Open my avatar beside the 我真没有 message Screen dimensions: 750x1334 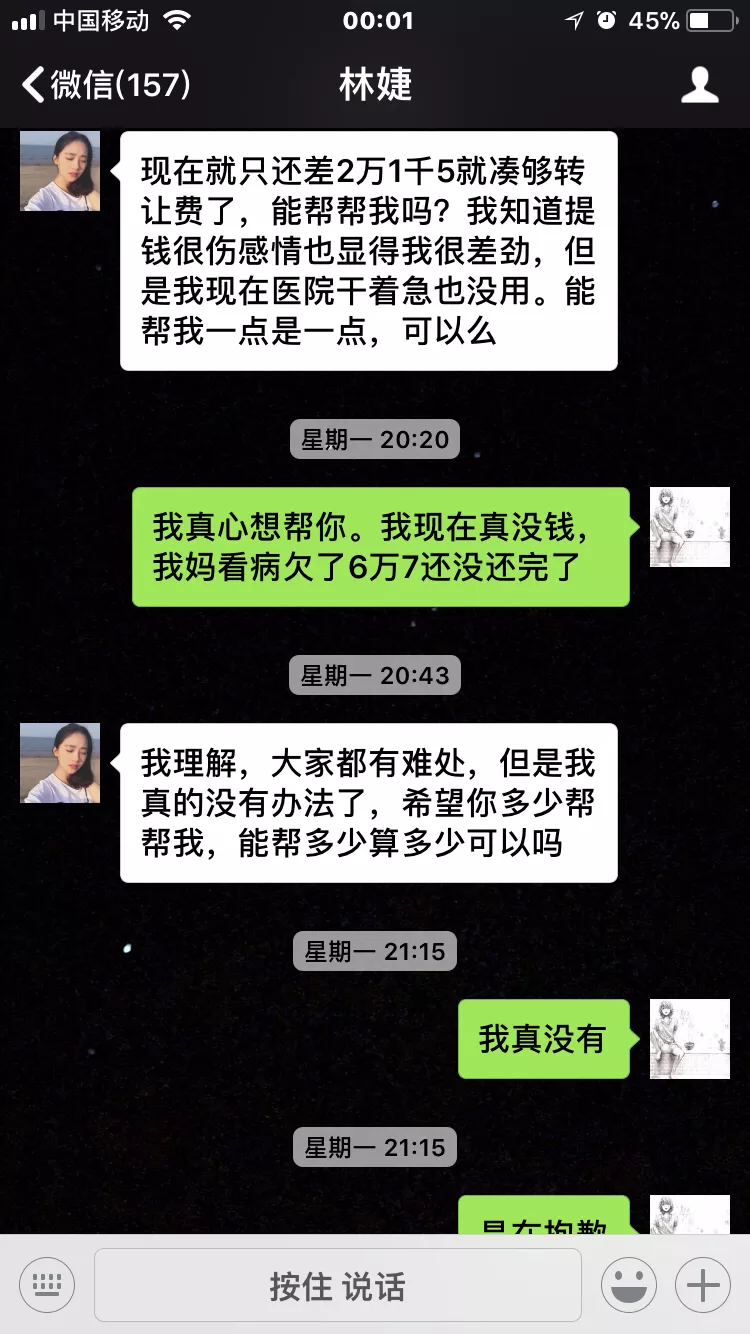click(690, 1039)
